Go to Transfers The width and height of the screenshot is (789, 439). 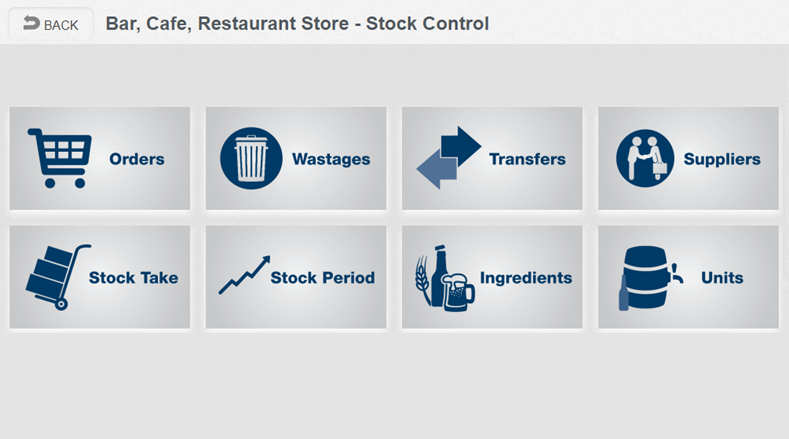point(492,158)
